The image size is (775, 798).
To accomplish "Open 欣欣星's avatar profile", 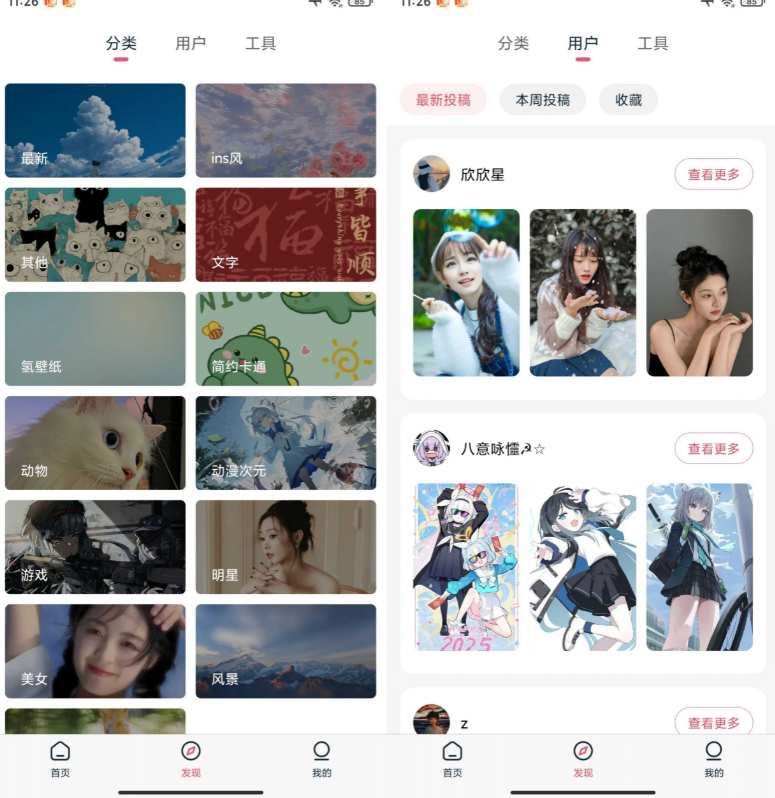I will pyautogui.click(x=431, y=174).
